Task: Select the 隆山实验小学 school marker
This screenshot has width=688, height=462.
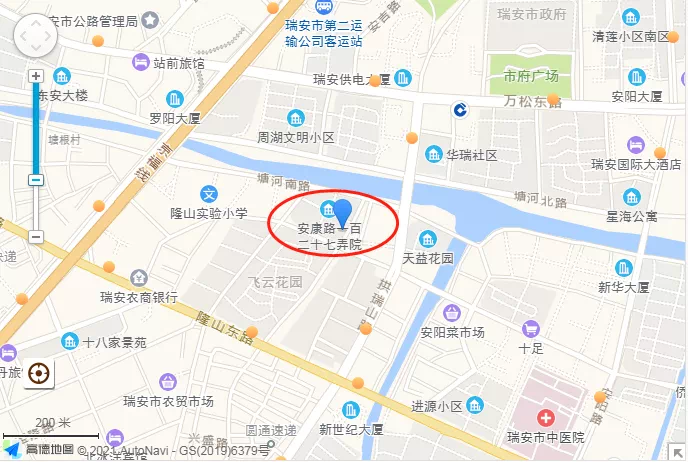Action: click(208, 194)
